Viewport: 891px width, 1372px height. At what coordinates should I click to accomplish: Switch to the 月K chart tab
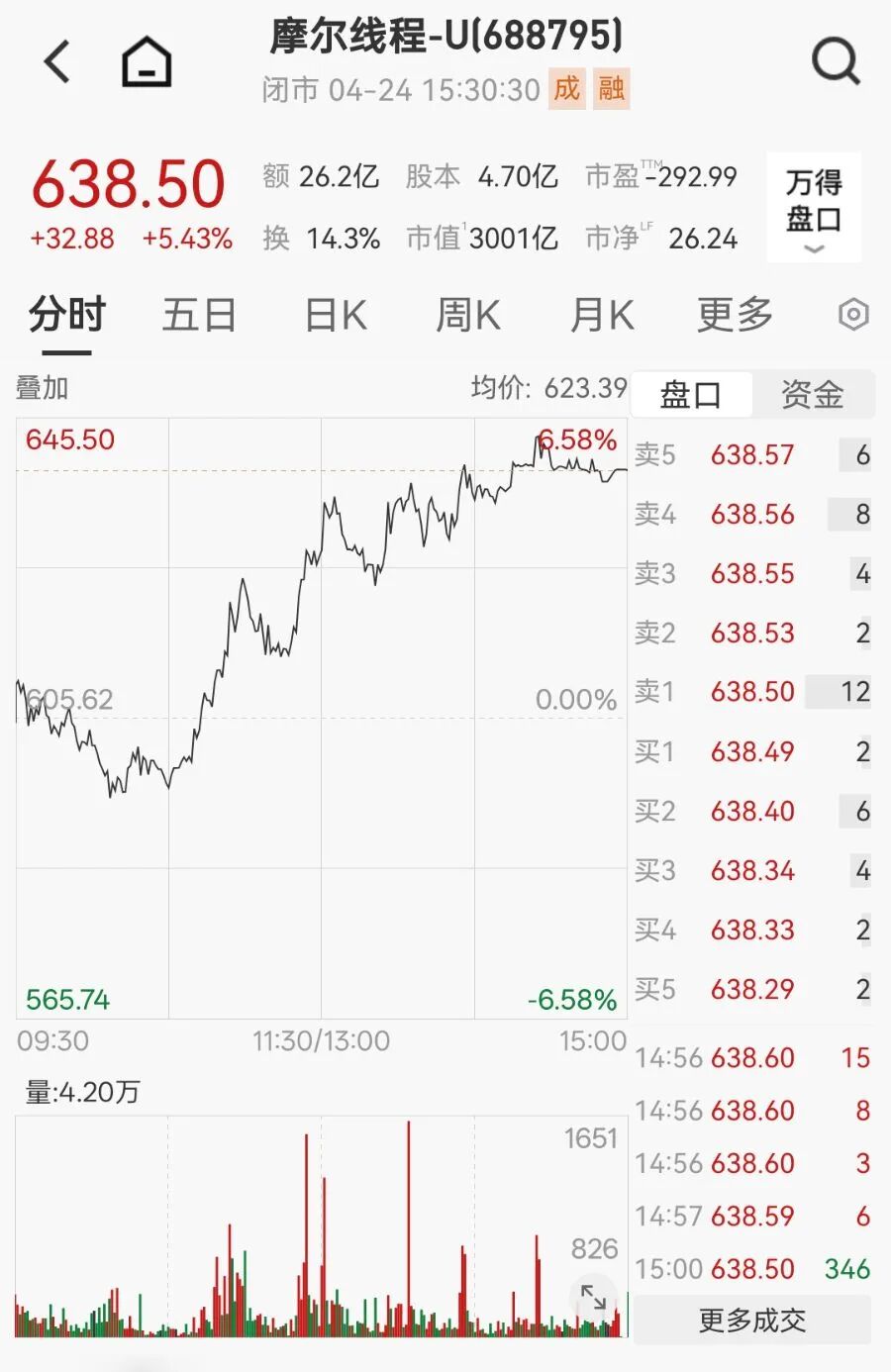click(602, 316)
